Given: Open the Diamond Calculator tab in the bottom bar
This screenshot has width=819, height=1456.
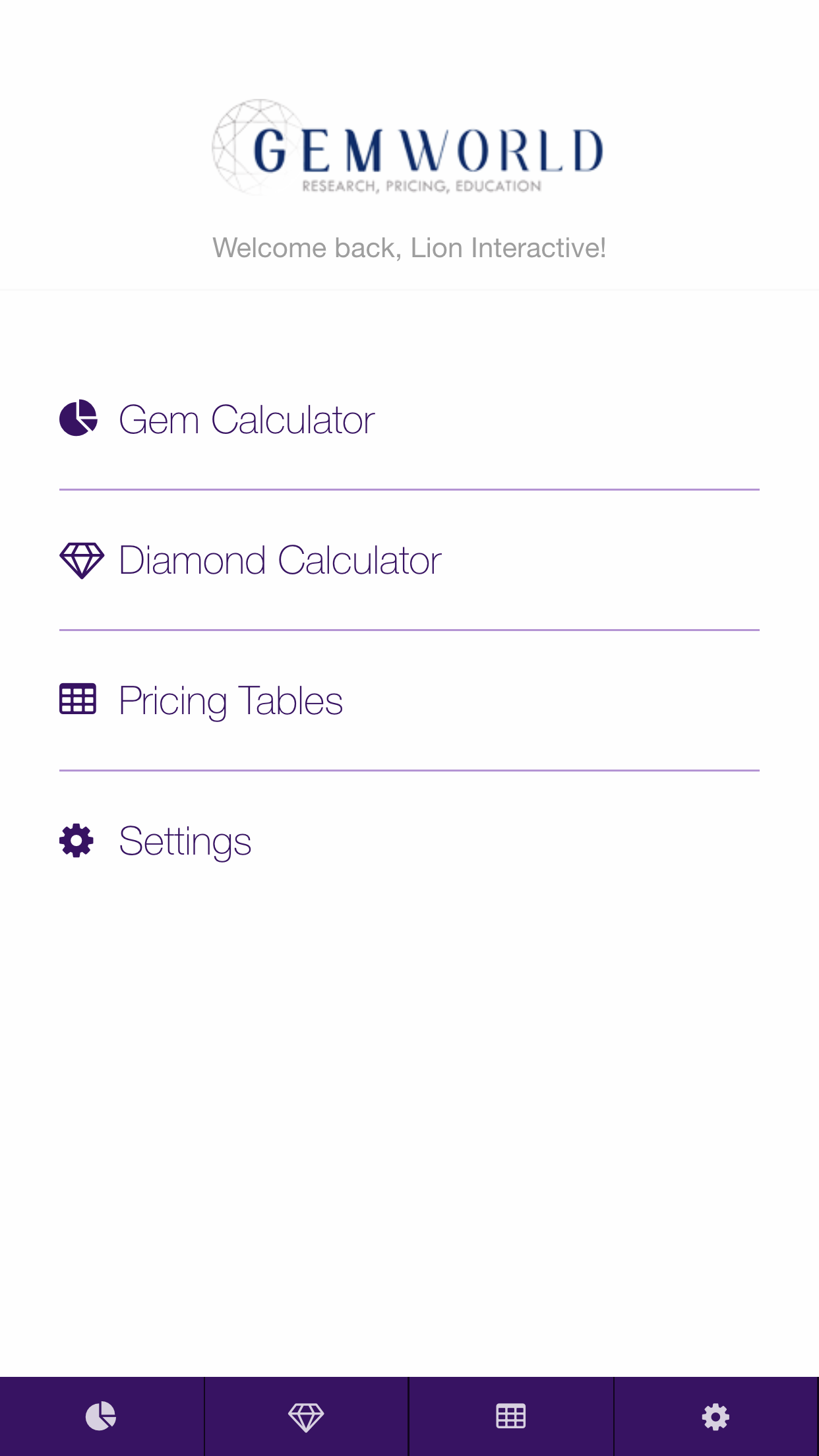Looking at the screenshot, I should (x=307, y=1415).
